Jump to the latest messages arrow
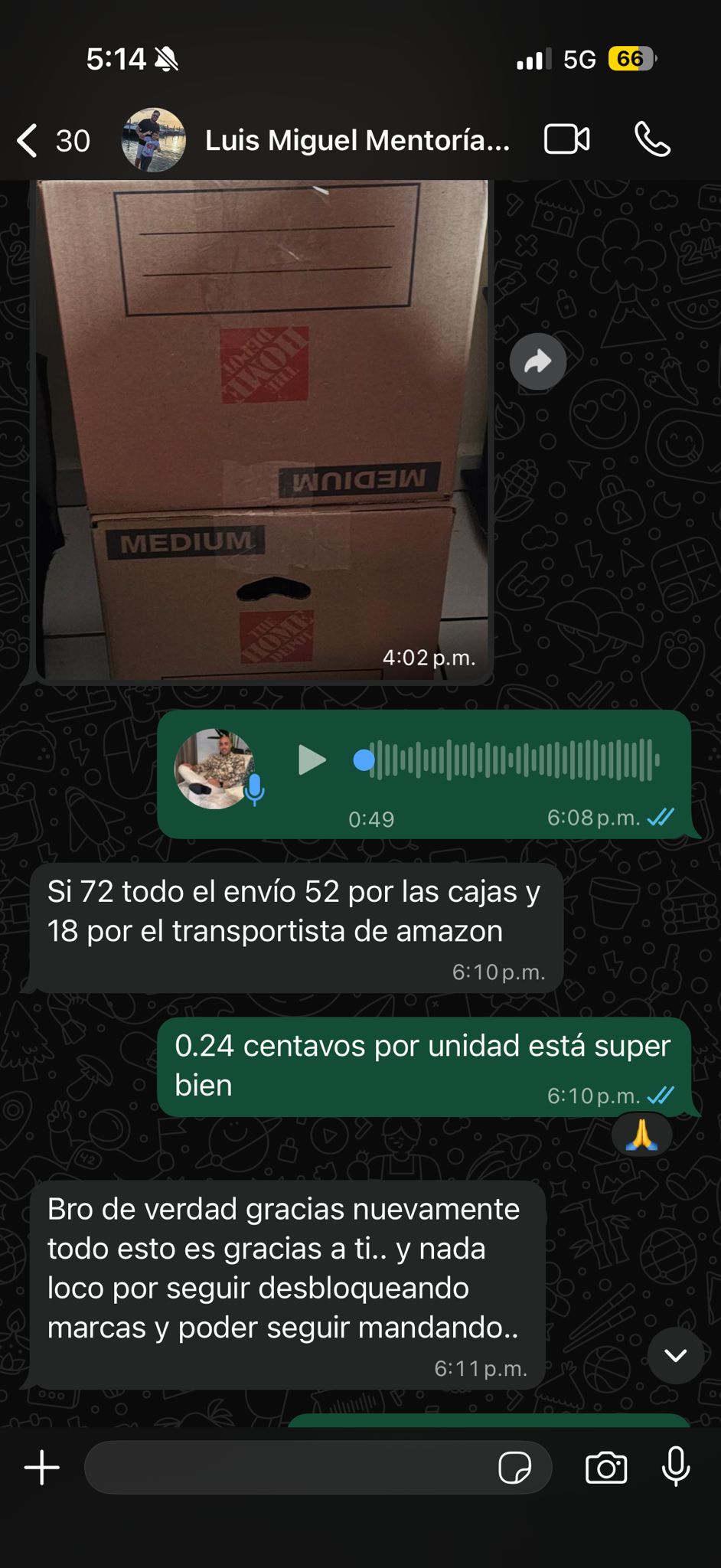 pyautogui.click(x=675, y=1356)
